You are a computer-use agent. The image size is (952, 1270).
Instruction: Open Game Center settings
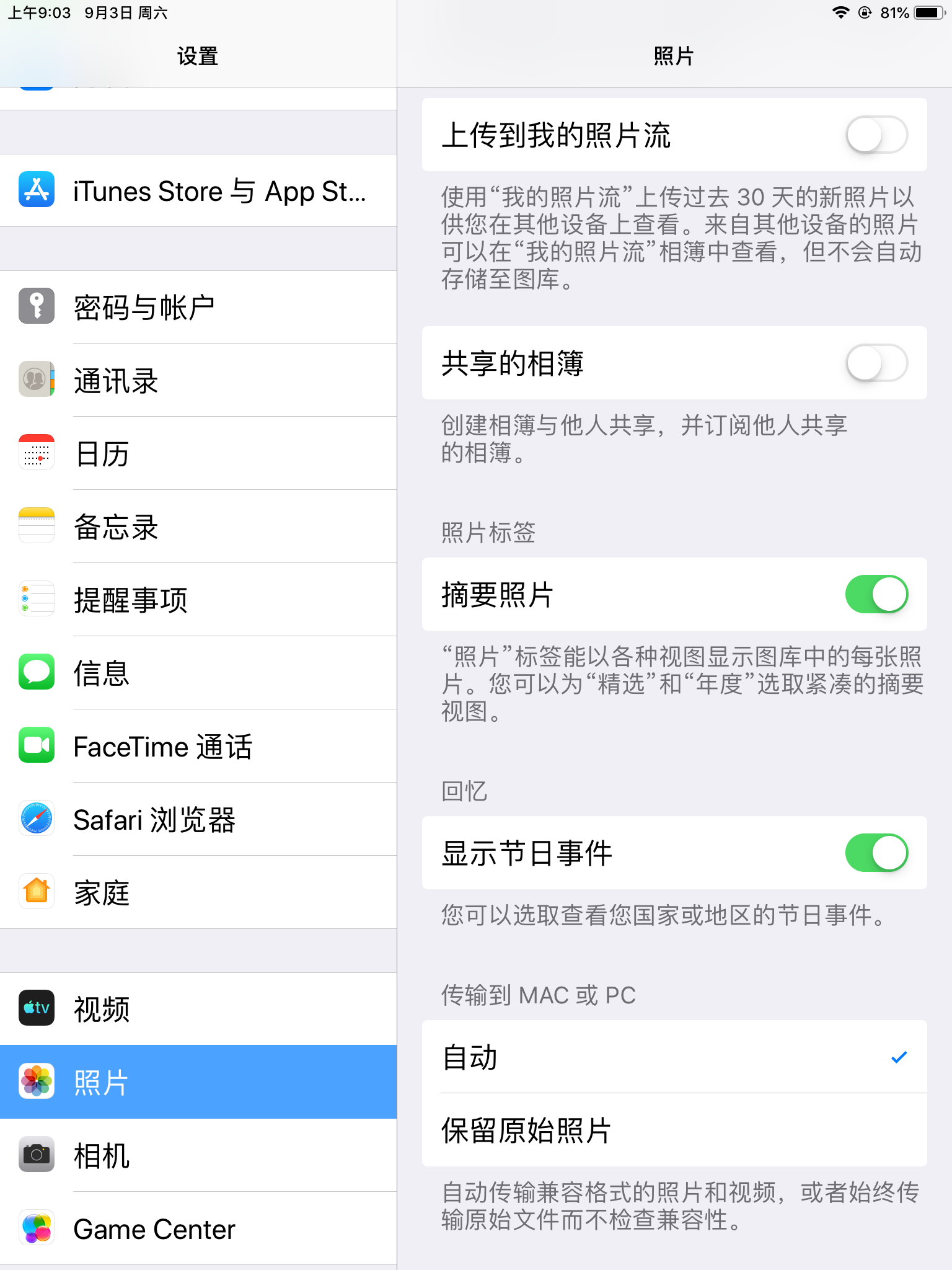[x=198, y=1228]
